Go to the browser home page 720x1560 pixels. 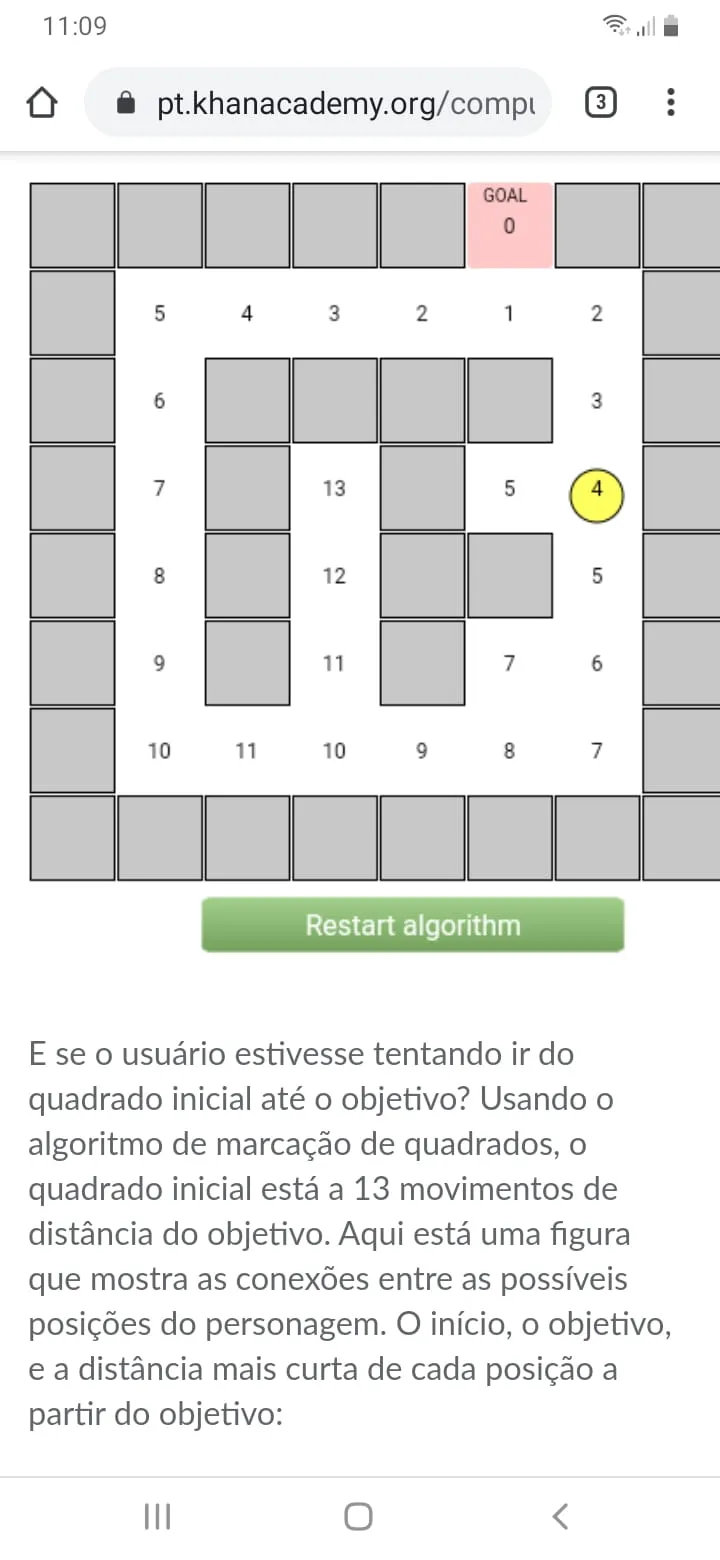pyautogui.click(x=41, y=103)
